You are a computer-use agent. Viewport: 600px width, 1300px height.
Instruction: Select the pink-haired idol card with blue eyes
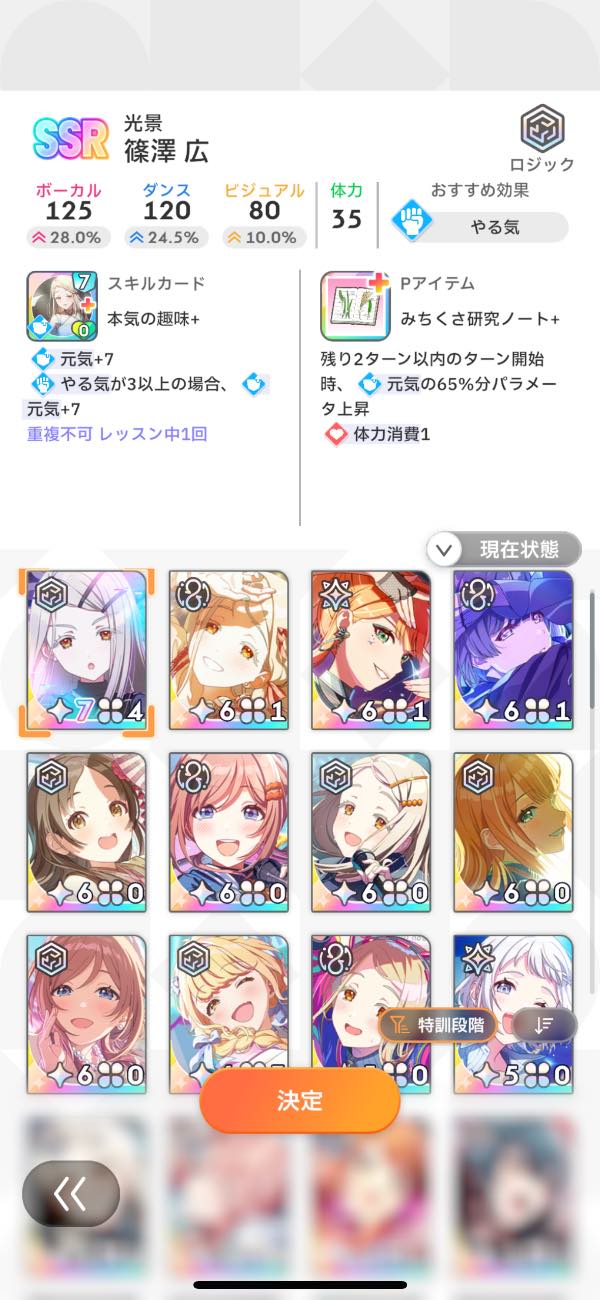229,832
